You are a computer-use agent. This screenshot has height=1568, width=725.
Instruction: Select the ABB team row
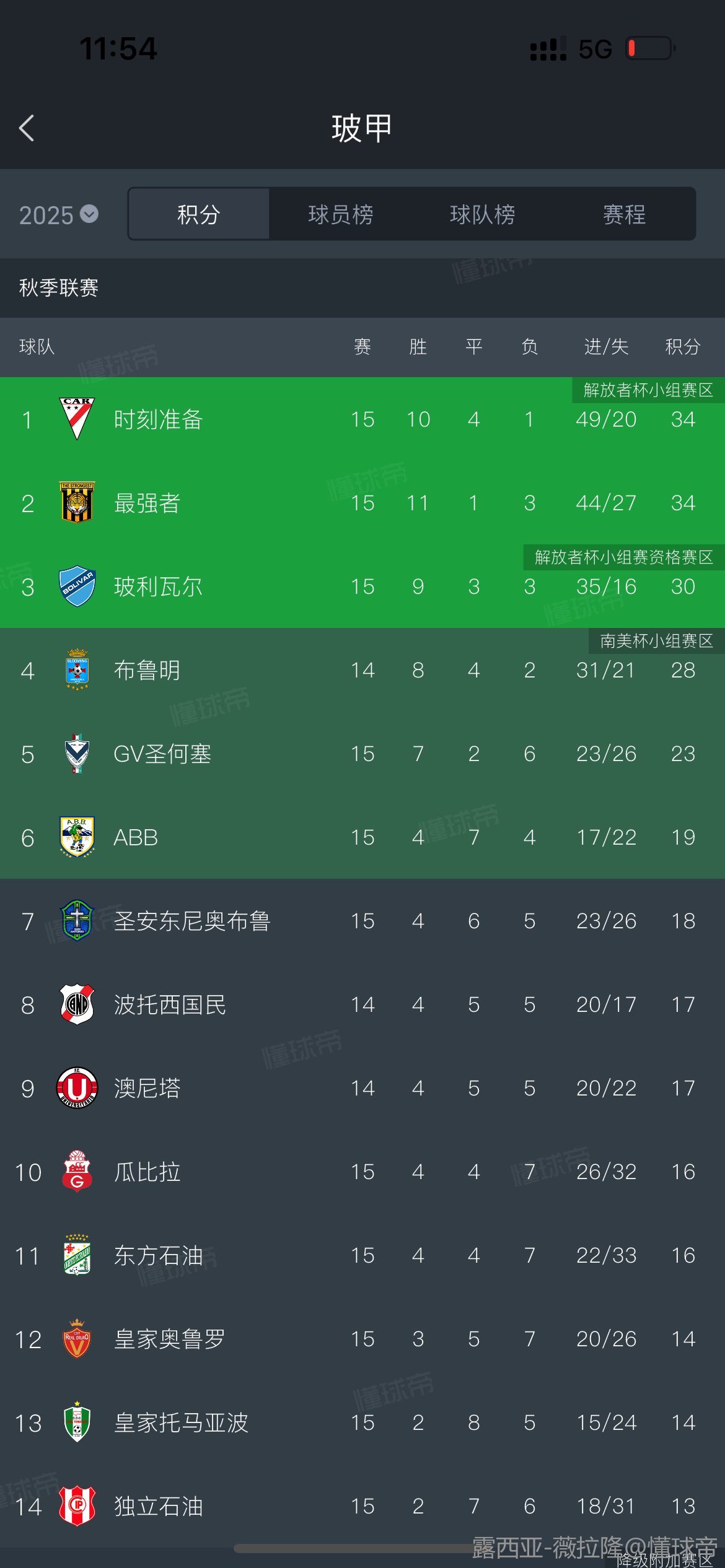[x=362, y=837]
